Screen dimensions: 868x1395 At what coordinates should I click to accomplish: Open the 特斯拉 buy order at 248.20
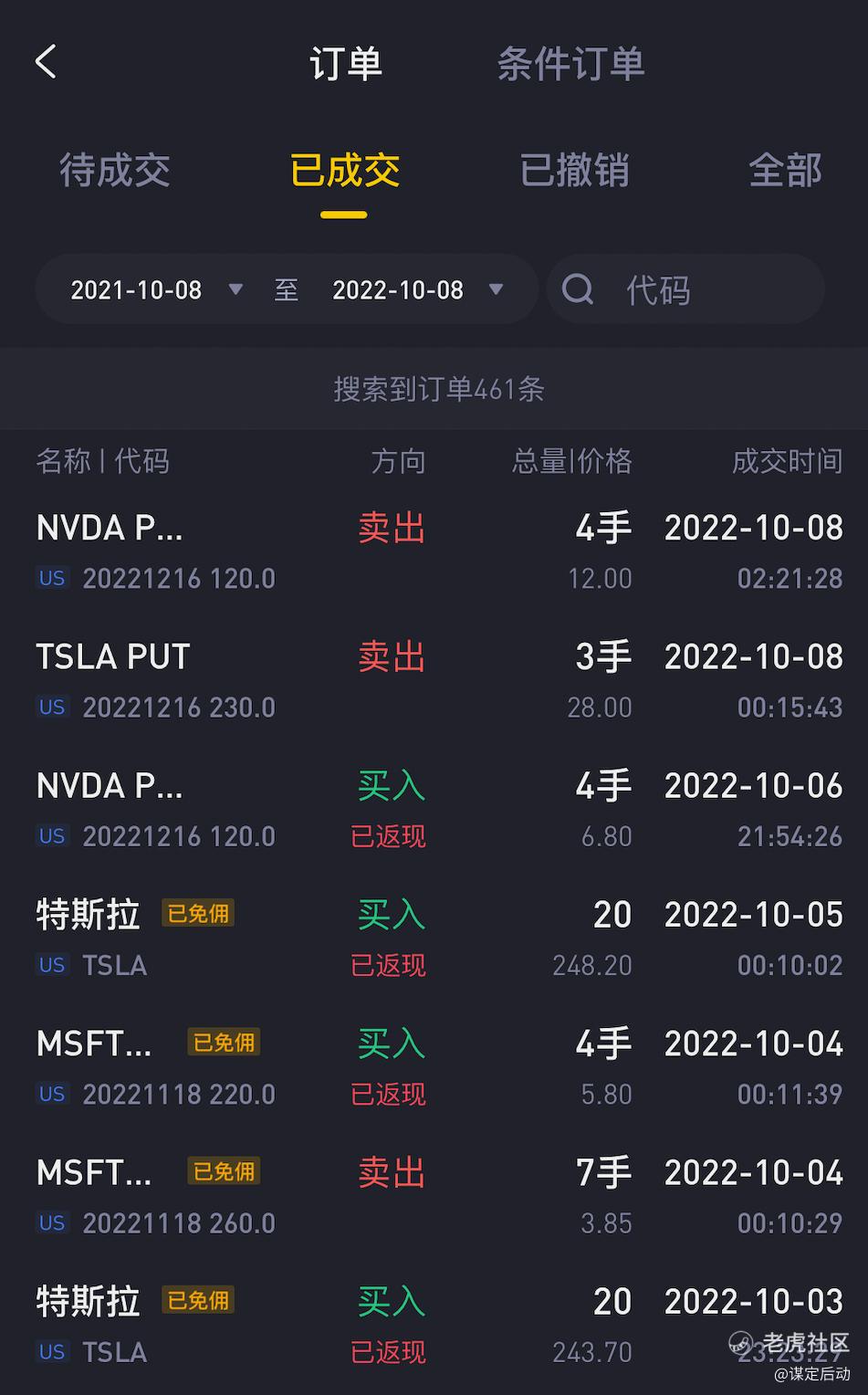coord(438,939)
